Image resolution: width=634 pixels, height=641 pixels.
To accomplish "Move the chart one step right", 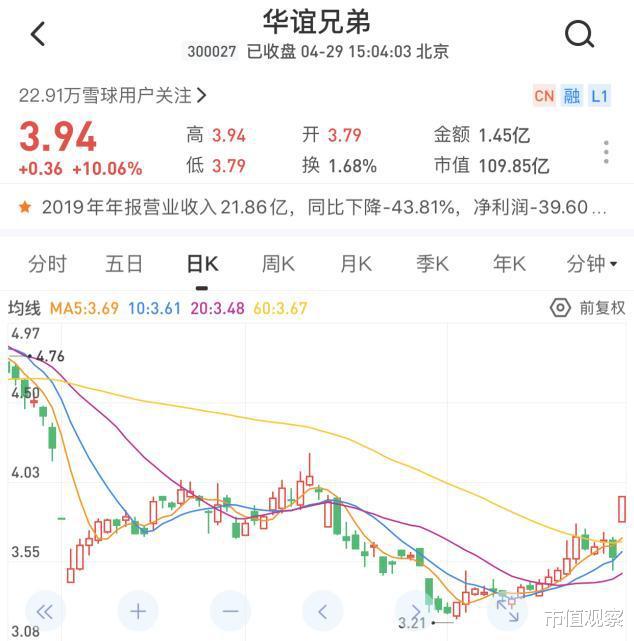I will 413,610.
